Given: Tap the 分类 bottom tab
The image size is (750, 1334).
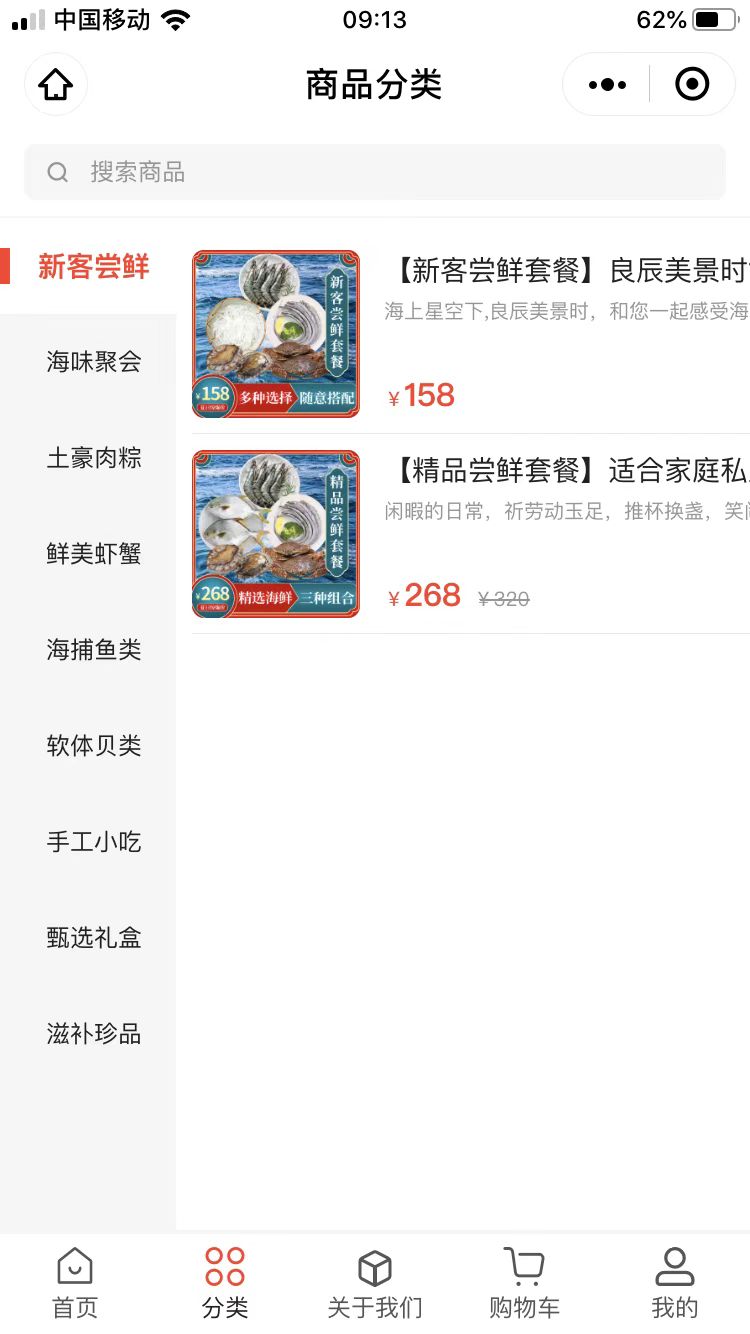Looking at the screenshot, I should click(225, 1283).
